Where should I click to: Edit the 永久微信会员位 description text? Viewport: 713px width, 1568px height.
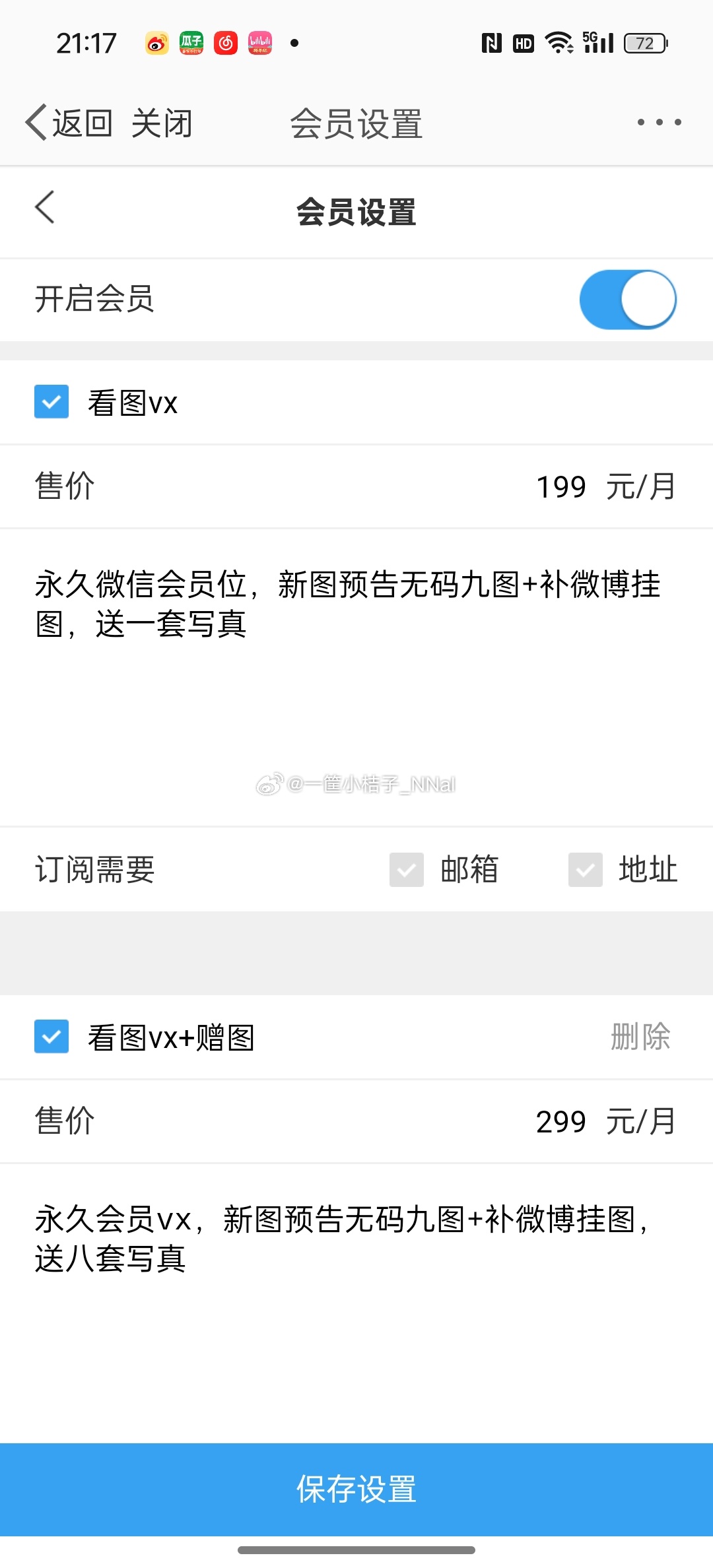tap(347, 604)
